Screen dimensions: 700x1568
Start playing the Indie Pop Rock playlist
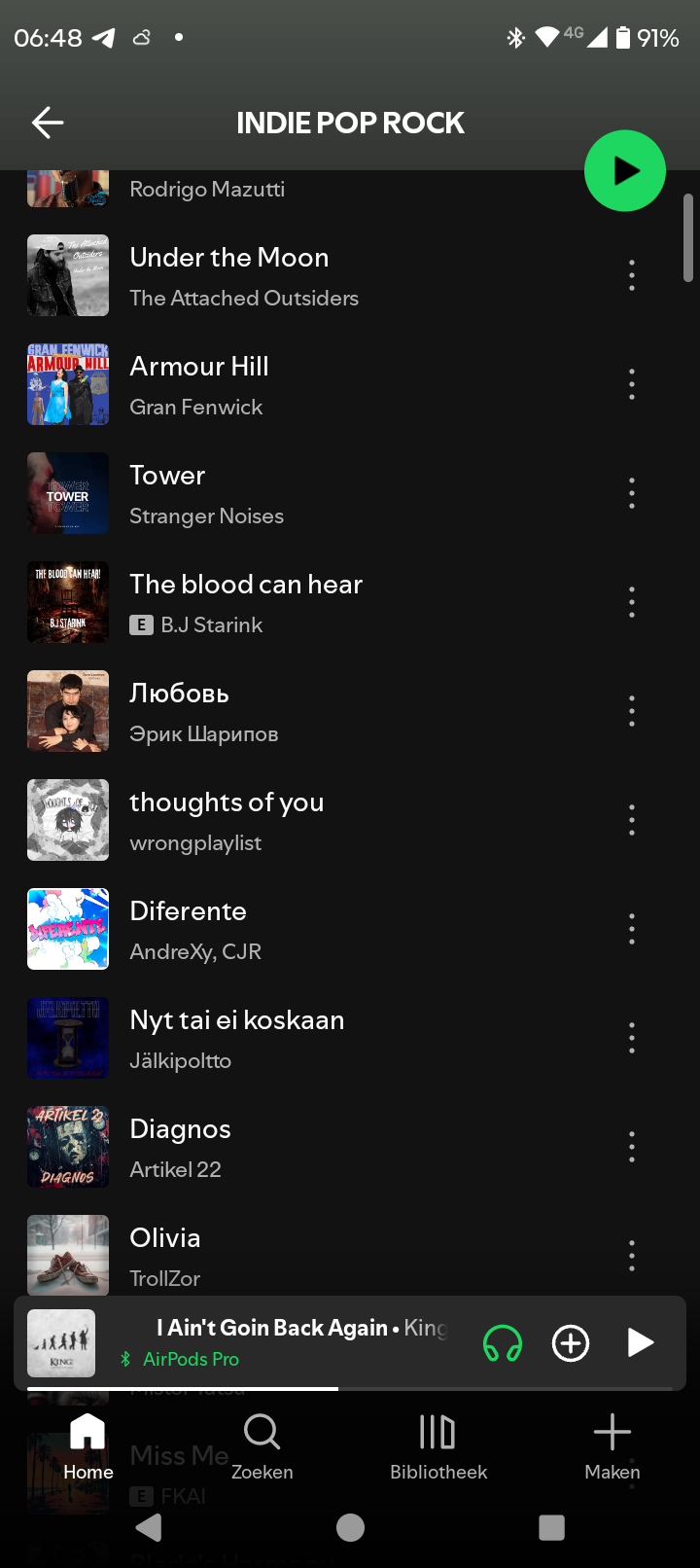click(x=624, y=171)
